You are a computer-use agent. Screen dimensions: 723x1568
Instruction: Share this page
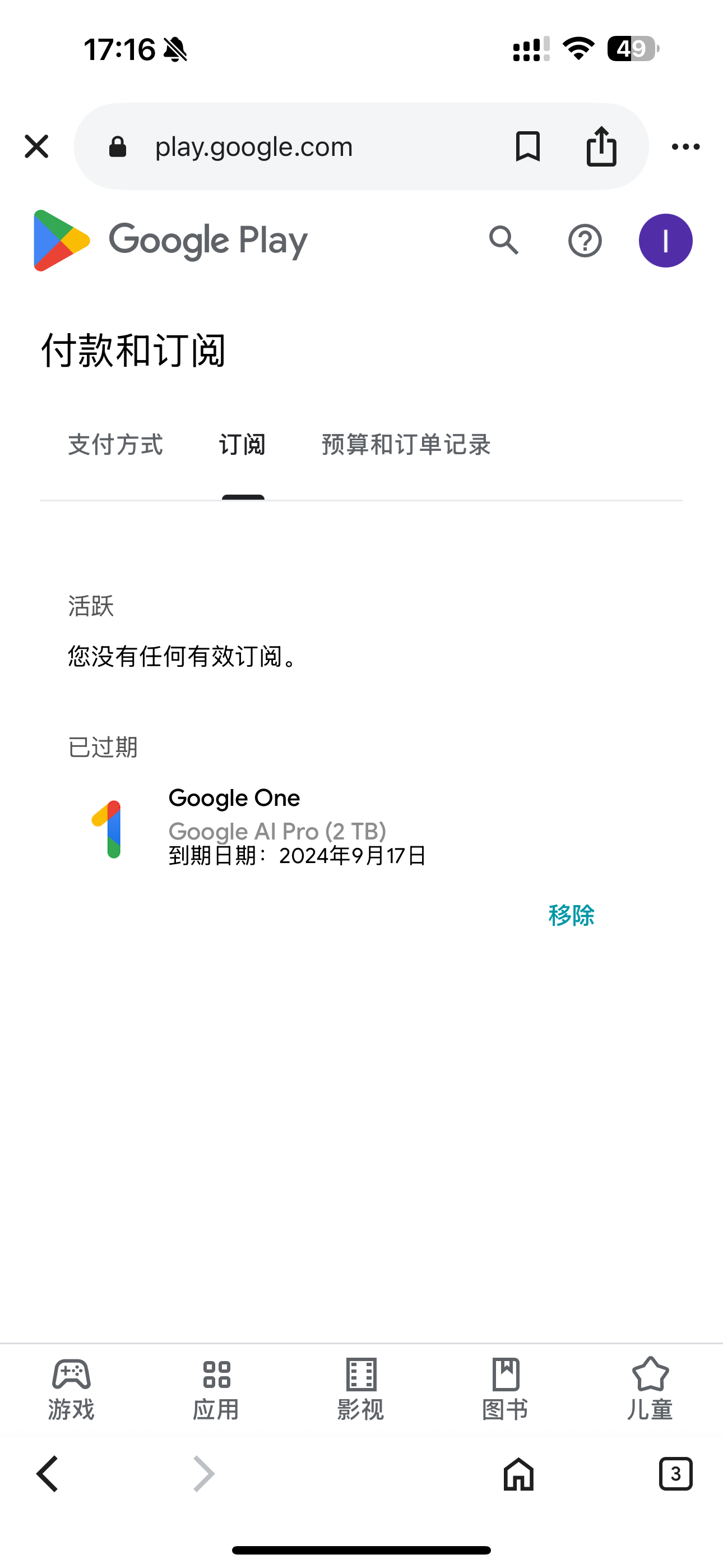click(x=601, y=146)
